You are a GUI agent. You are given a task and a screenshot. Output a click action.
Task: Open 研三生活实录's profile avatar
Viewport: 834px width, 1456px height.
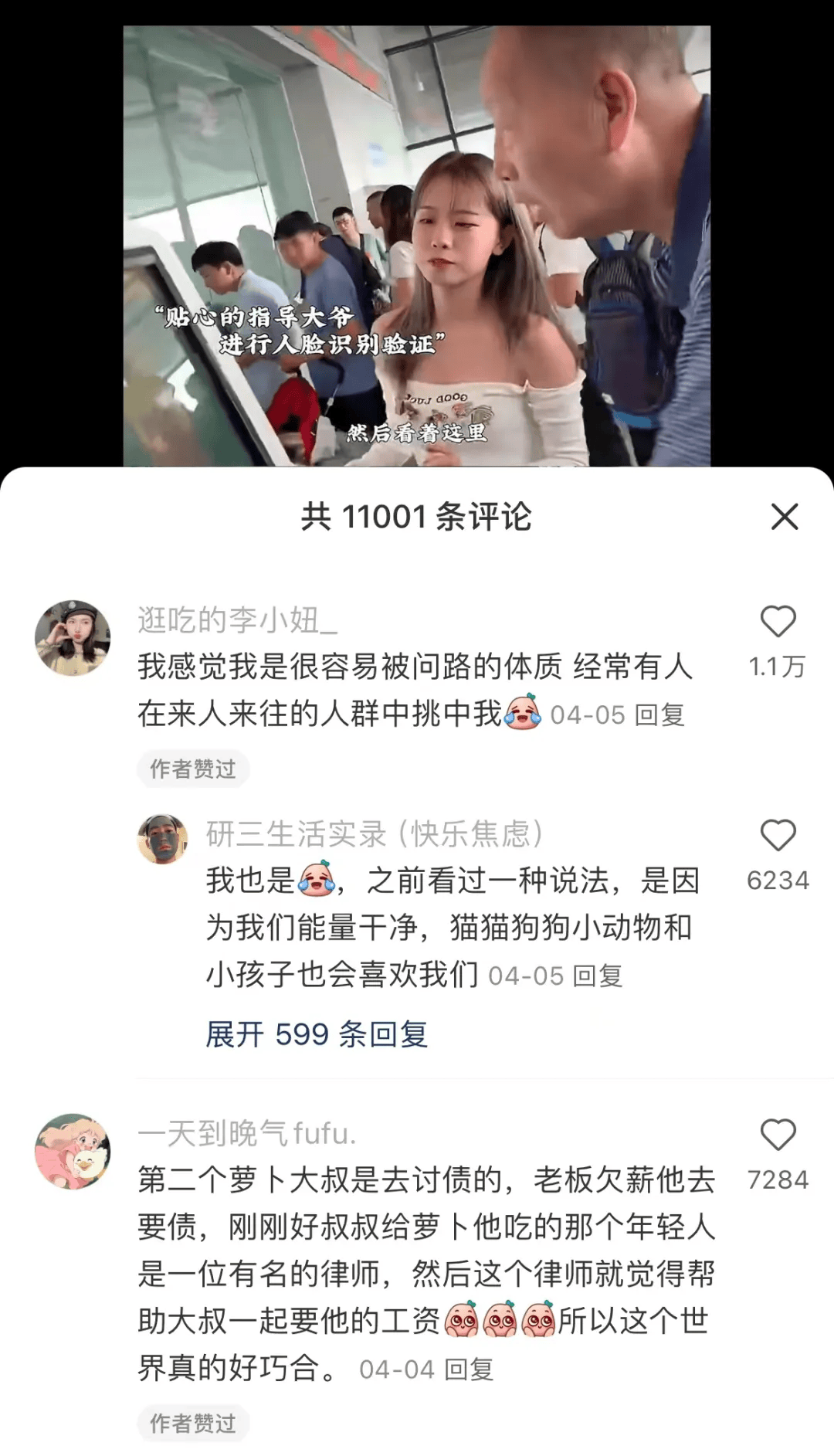coord(162,839)
